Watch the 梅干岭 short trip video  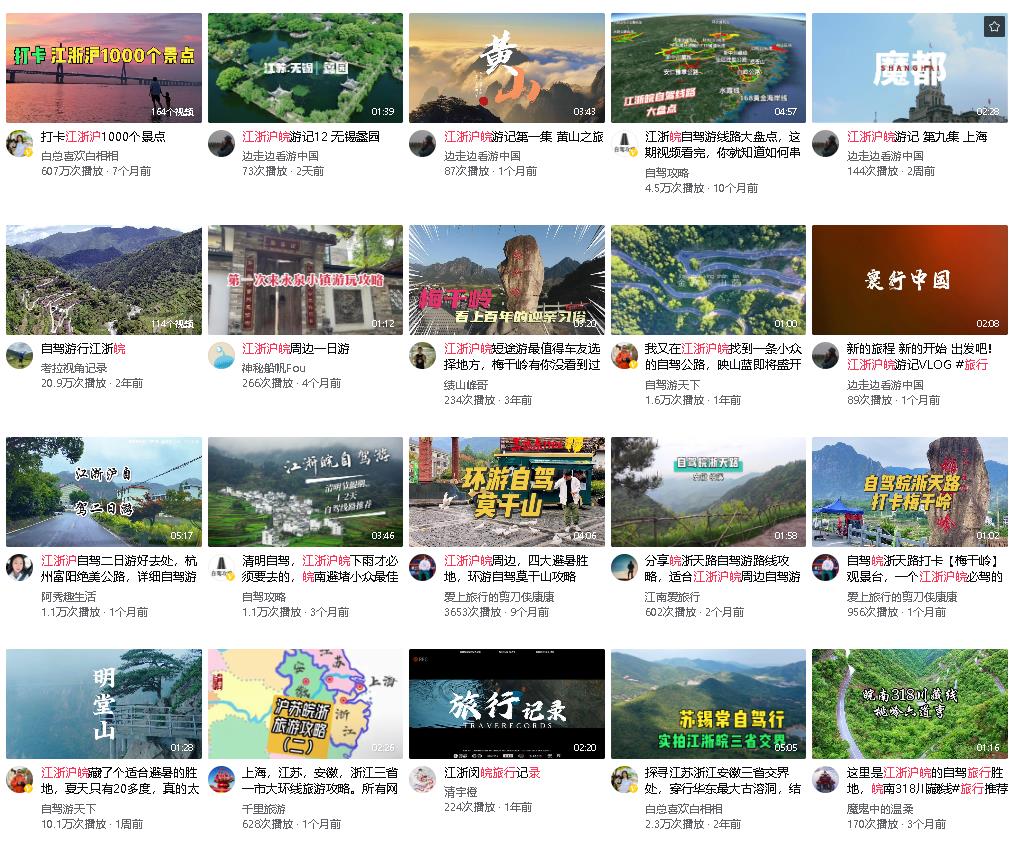click(x=506, y=280)
